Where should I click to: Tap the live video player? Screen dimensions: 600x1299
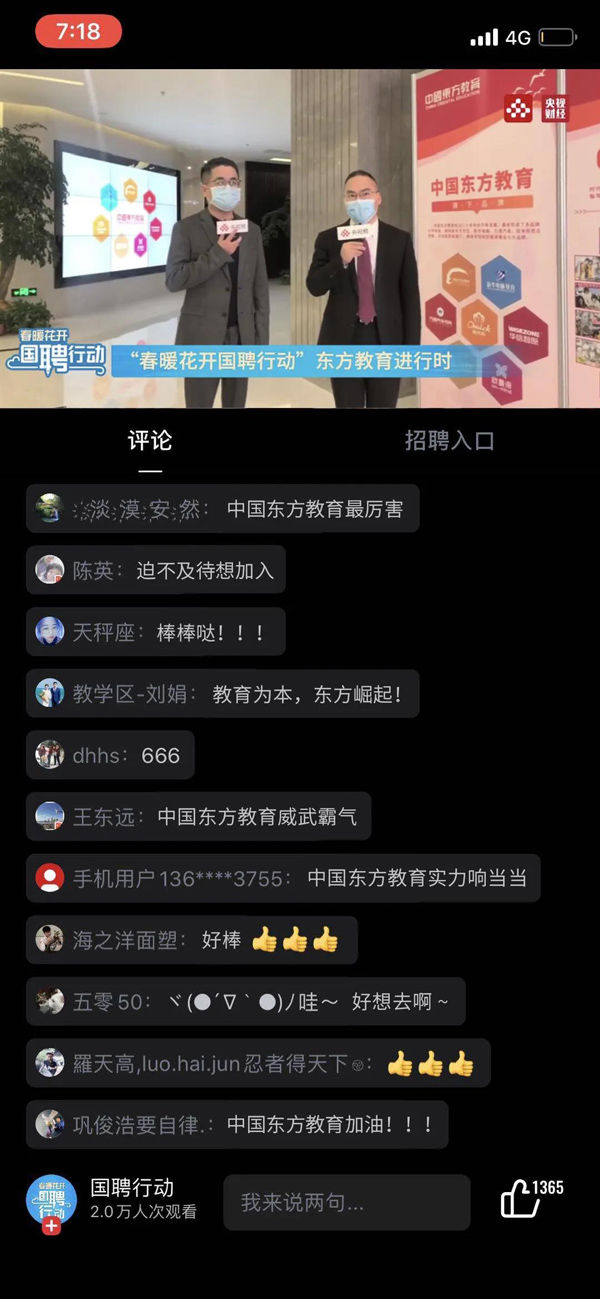pyautogui.click(x=300, y=238)
